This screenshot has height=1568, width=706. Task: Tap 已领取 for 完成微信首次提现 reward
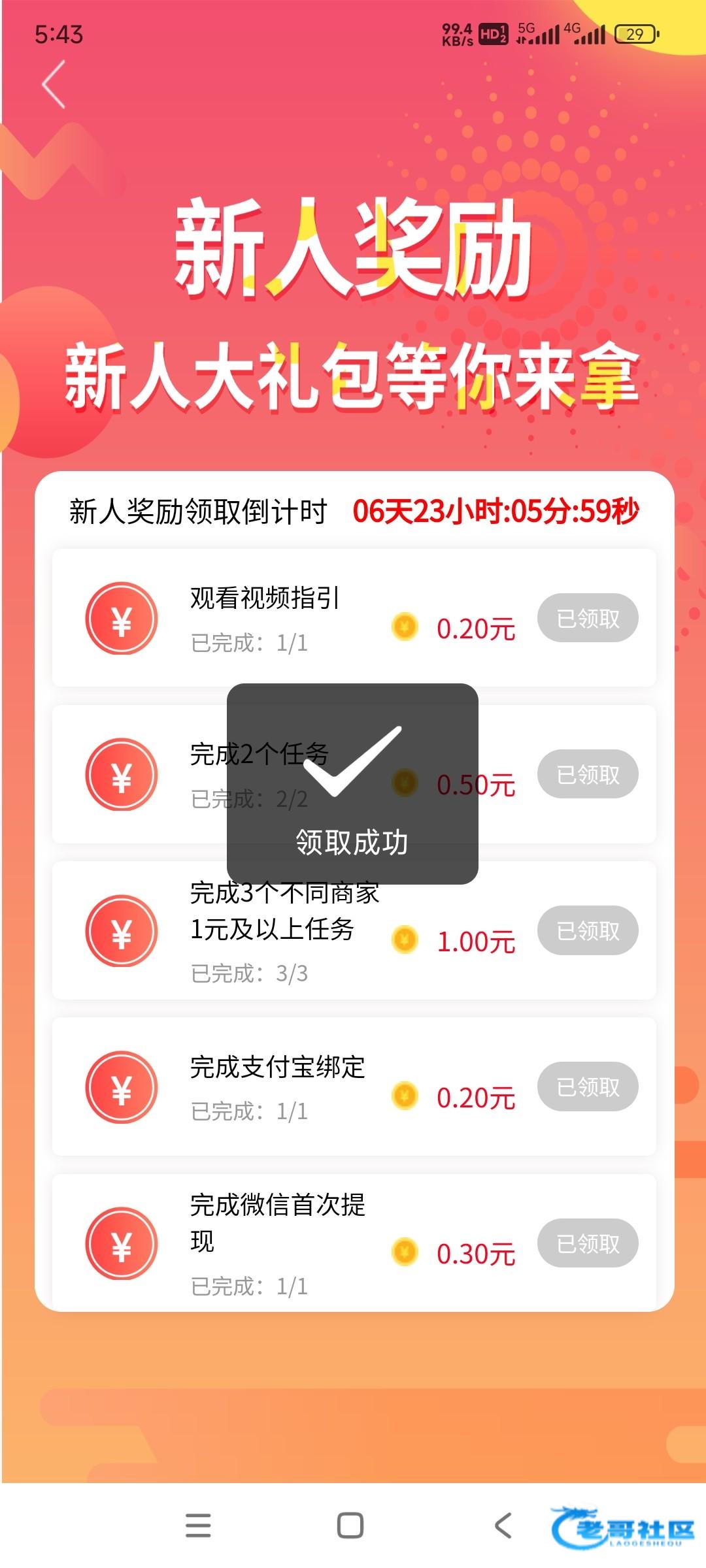point(587,1243)
